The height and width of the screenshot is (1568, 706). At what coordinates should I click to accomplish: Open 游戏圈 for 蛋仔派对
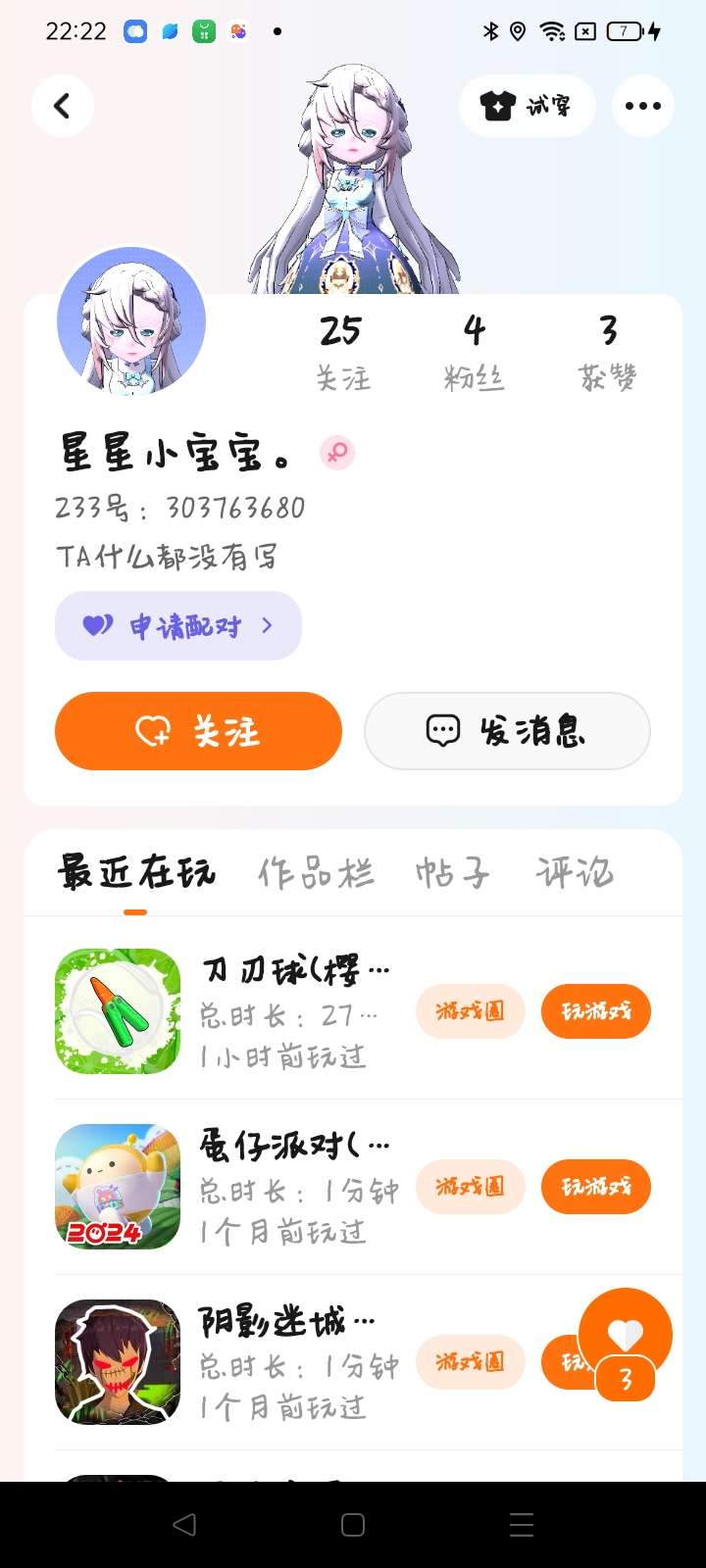471,1187
